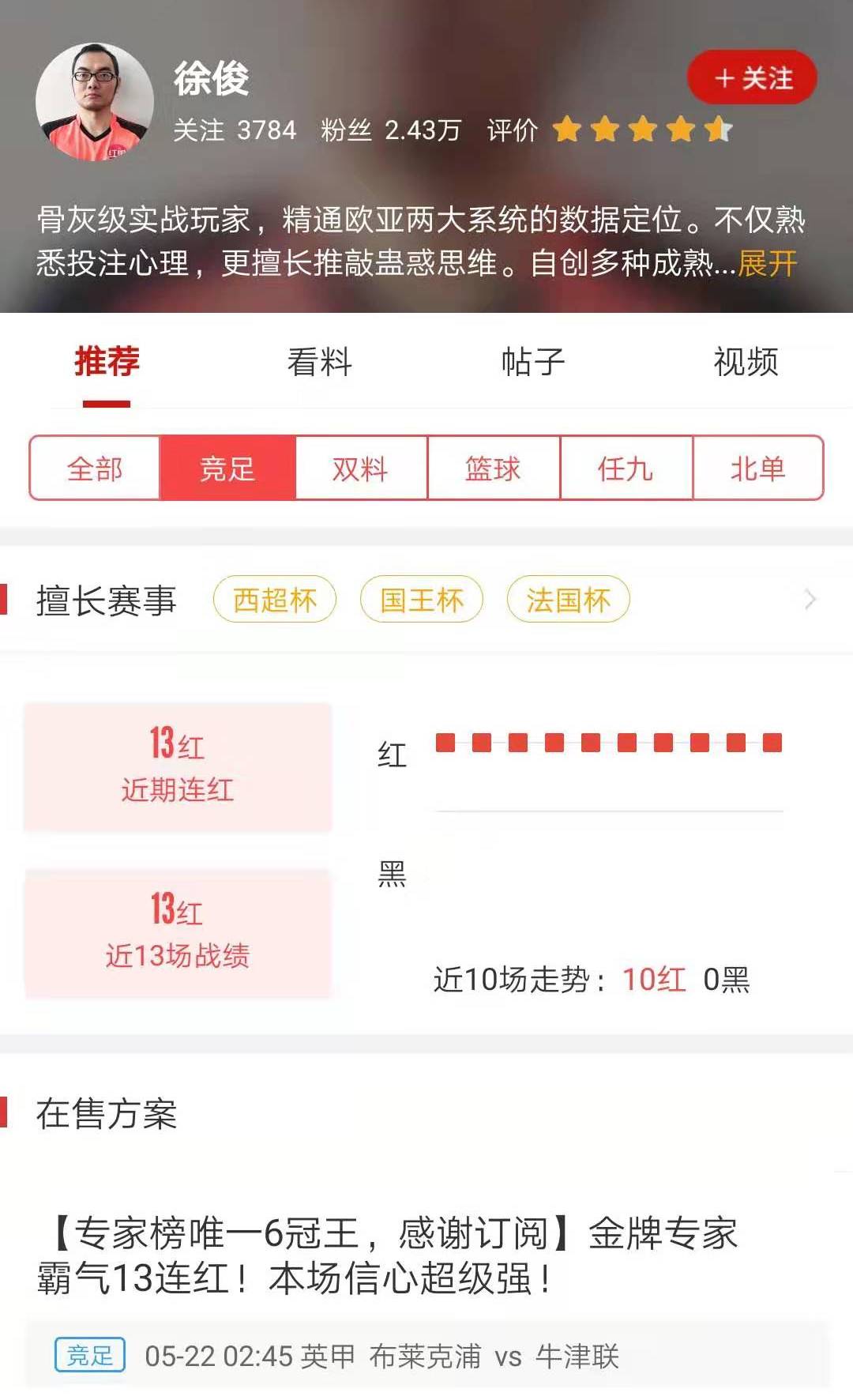Filter by 双料
853x1400 pixels.
pyautogui.click(x=360, y=469)
